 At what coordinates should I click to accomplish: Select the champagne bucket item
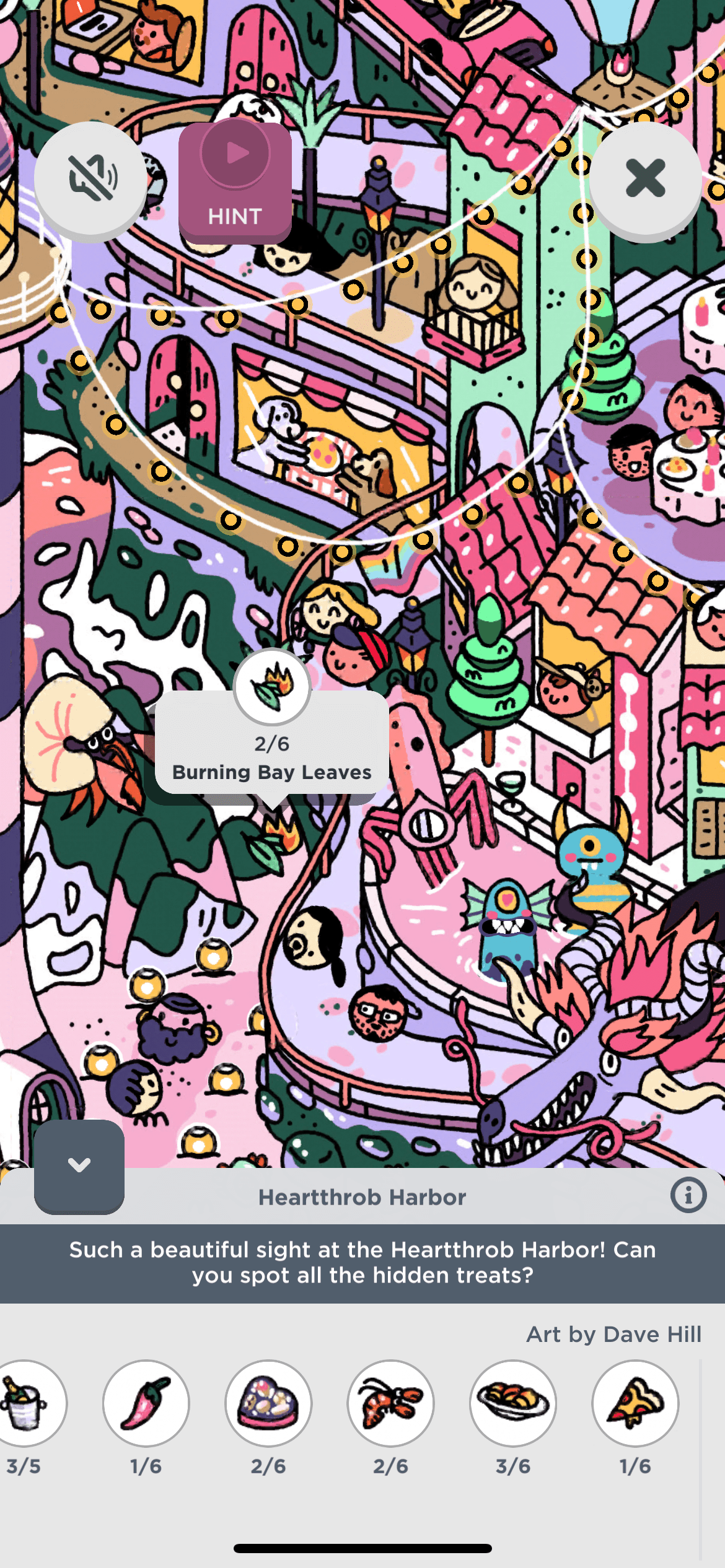(x=26, y=1403)
